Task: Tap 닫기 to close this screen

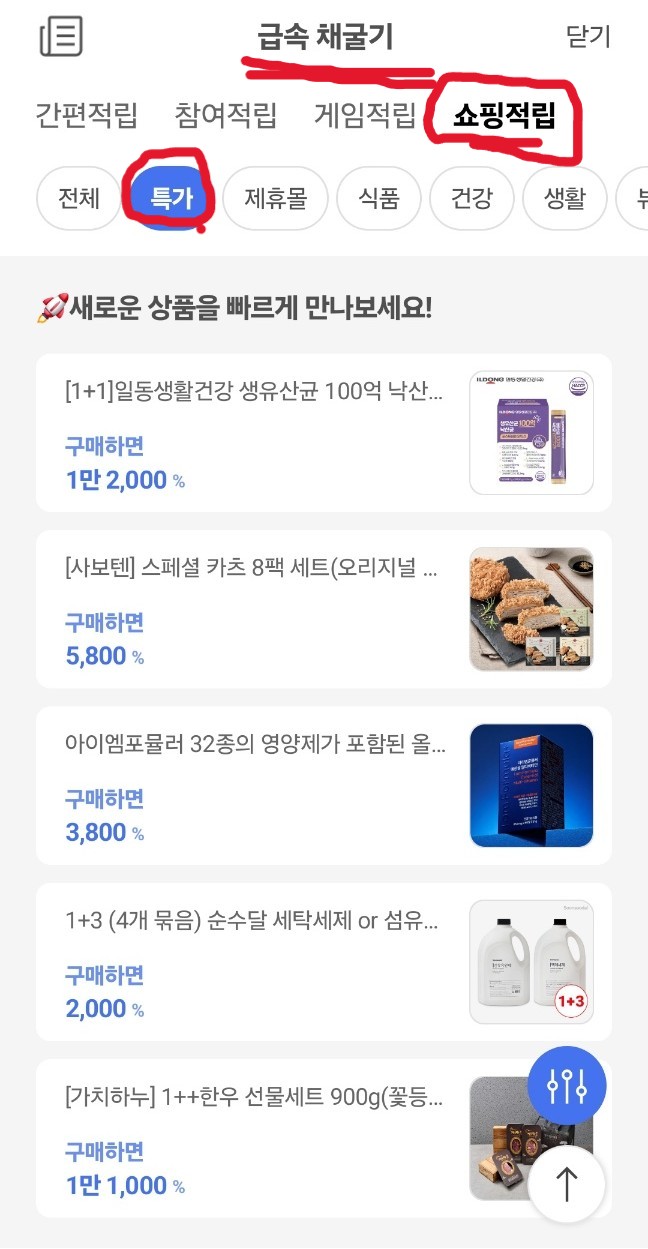Action: 588,38
